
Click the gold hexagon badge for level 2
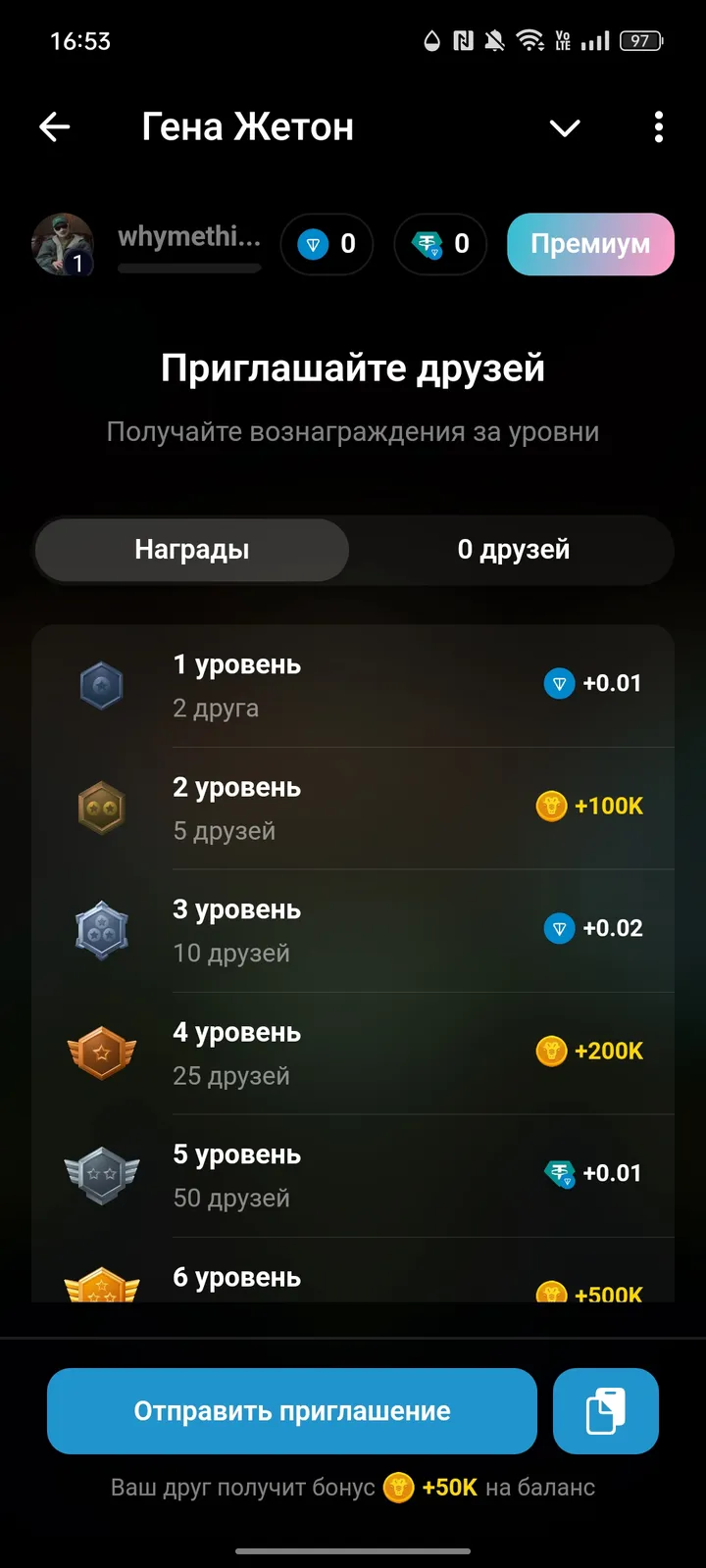tap(101, 808)
